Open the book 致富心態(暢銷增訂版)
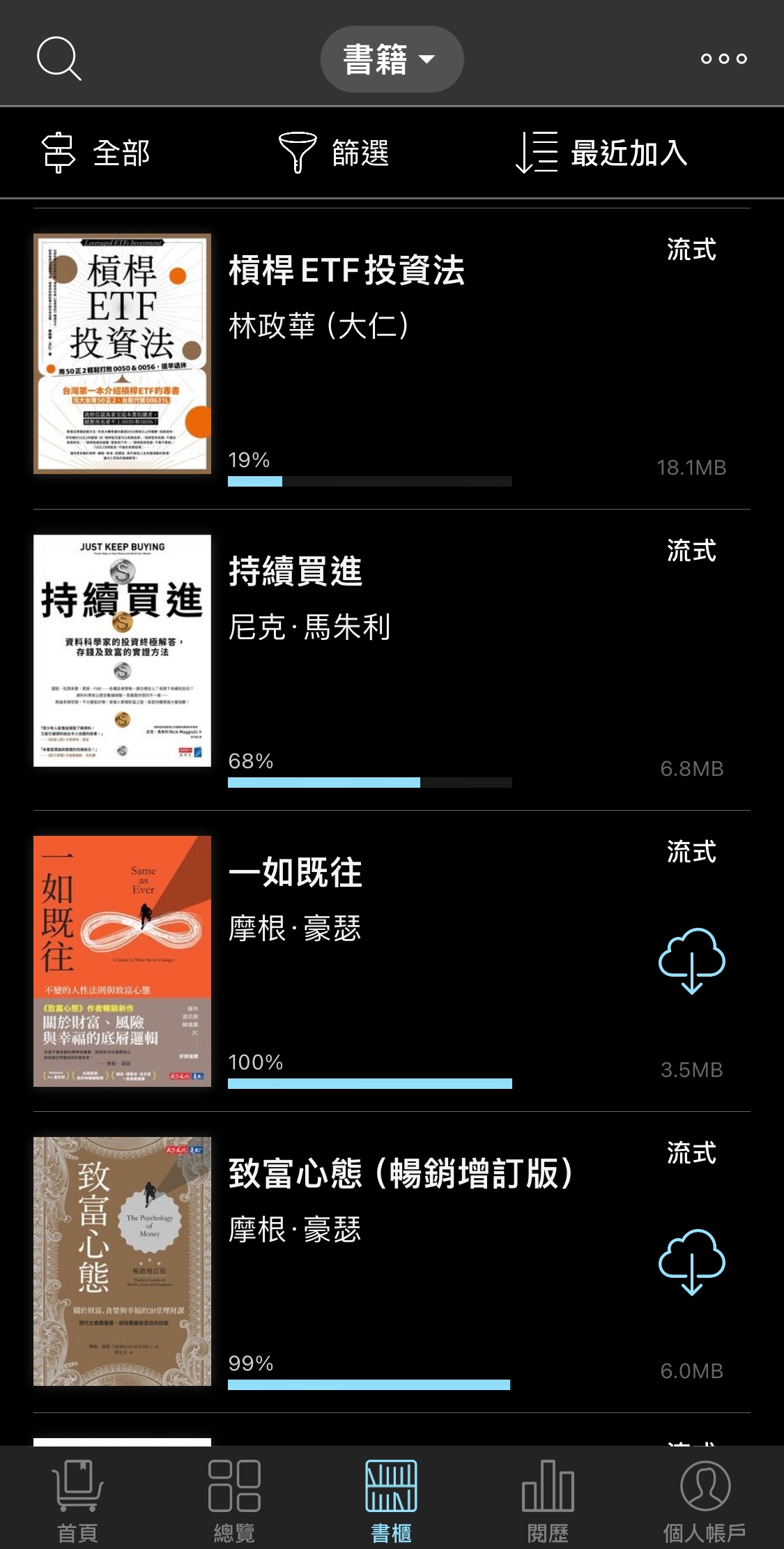The width and height of the screenshot is (784, 1549). coord(400,1174)
